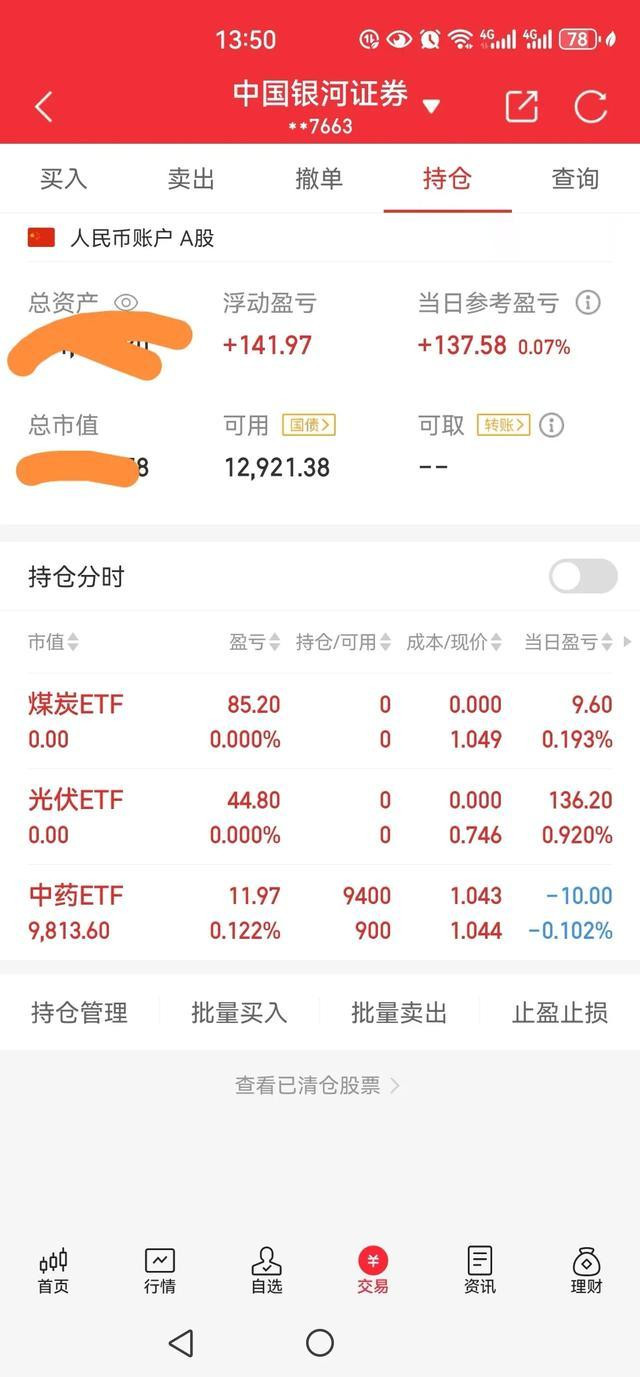
Task: Tap the 转账 link next to 可取
Action: 502,425
